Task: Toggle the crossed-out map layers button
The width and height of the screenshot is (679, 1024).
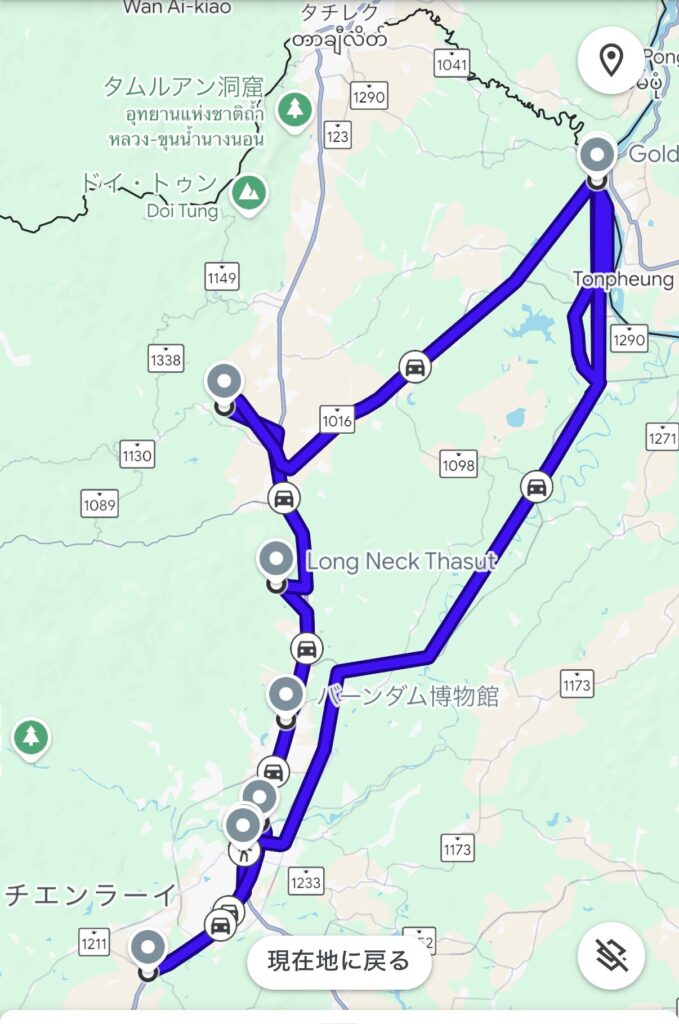Action: [x=611, y=956]
